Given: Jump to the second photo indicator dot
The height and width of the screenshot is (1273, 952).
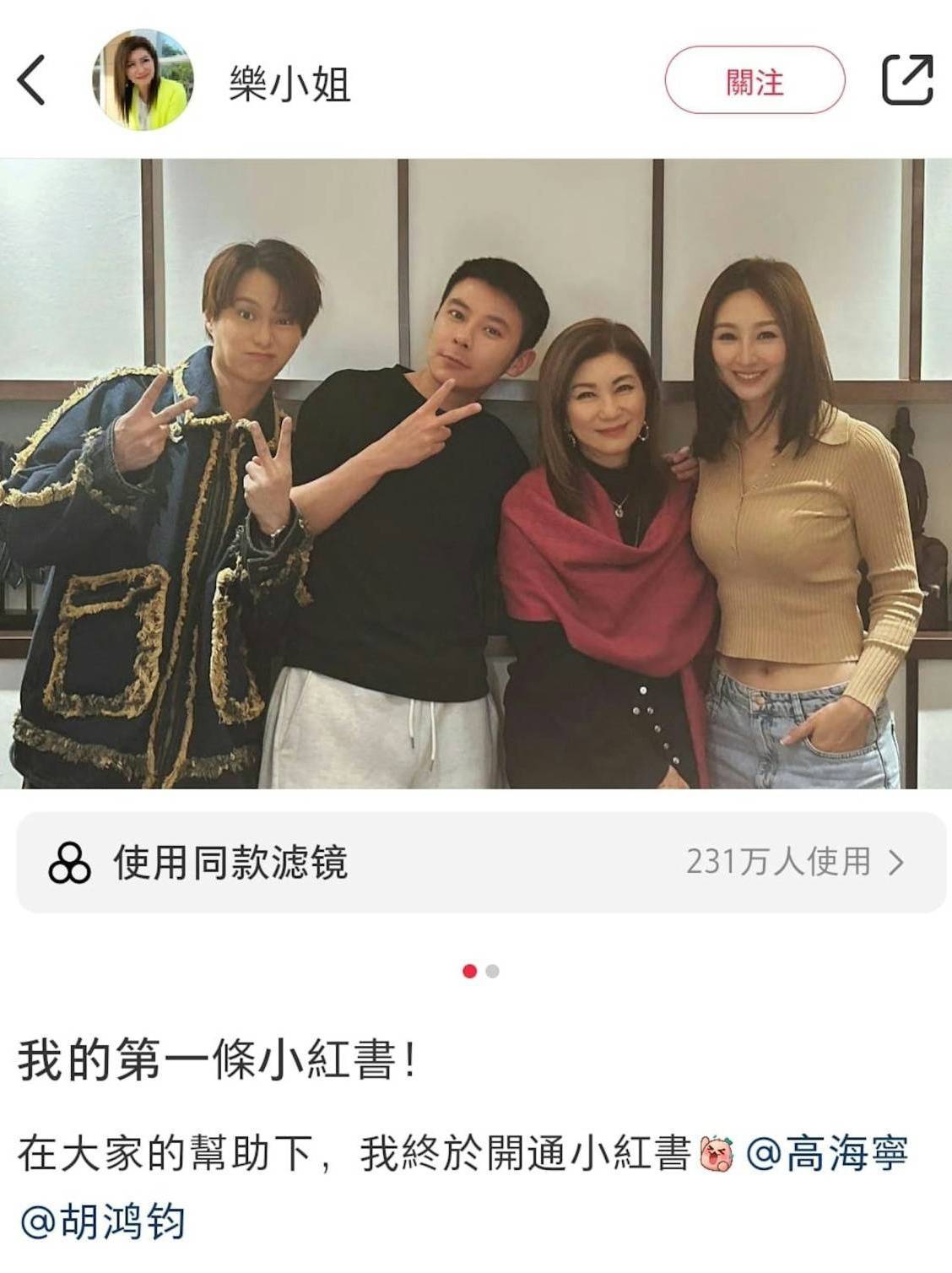Looking at the screenshot, I should tap(493, 972).
